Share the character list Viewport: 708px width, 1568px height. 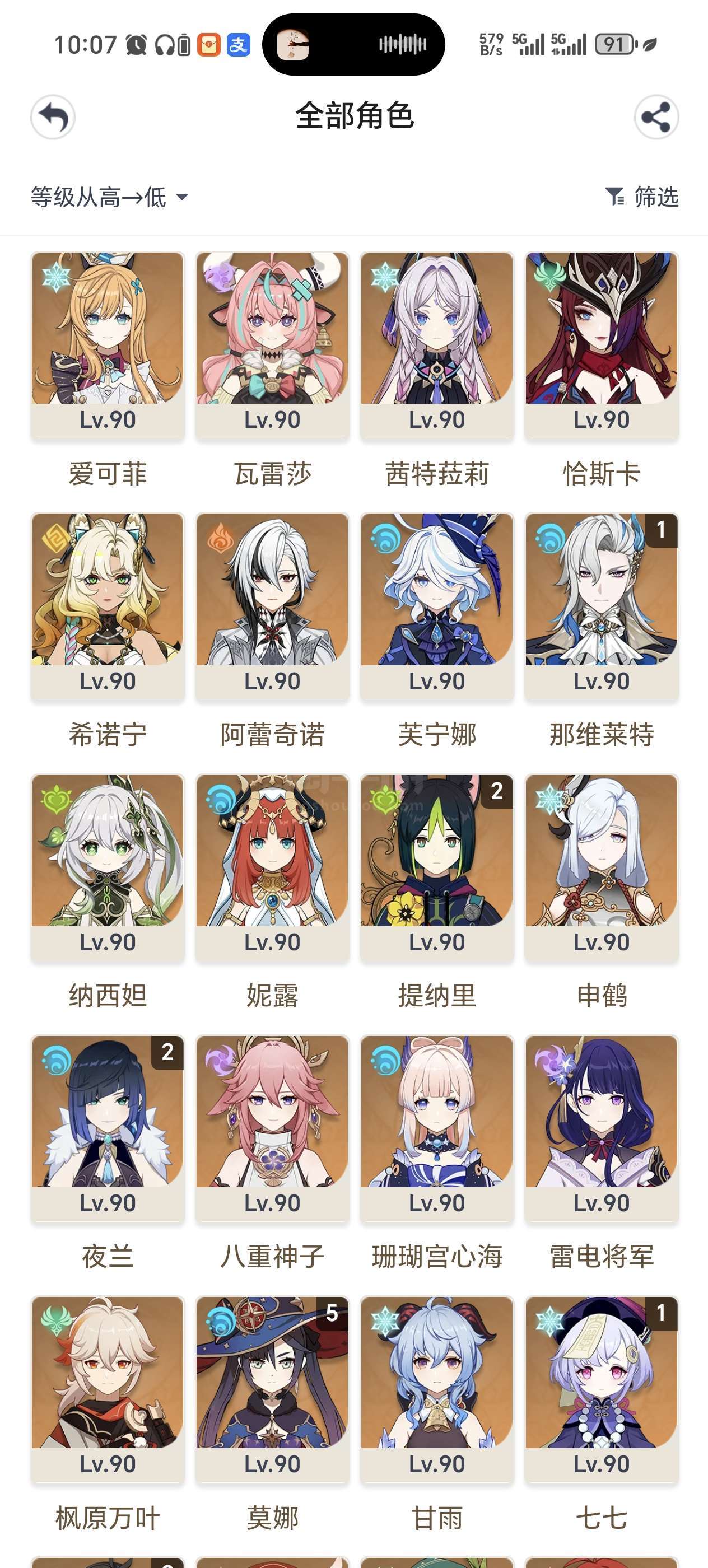pyautogui.click(x=656, y=117)
